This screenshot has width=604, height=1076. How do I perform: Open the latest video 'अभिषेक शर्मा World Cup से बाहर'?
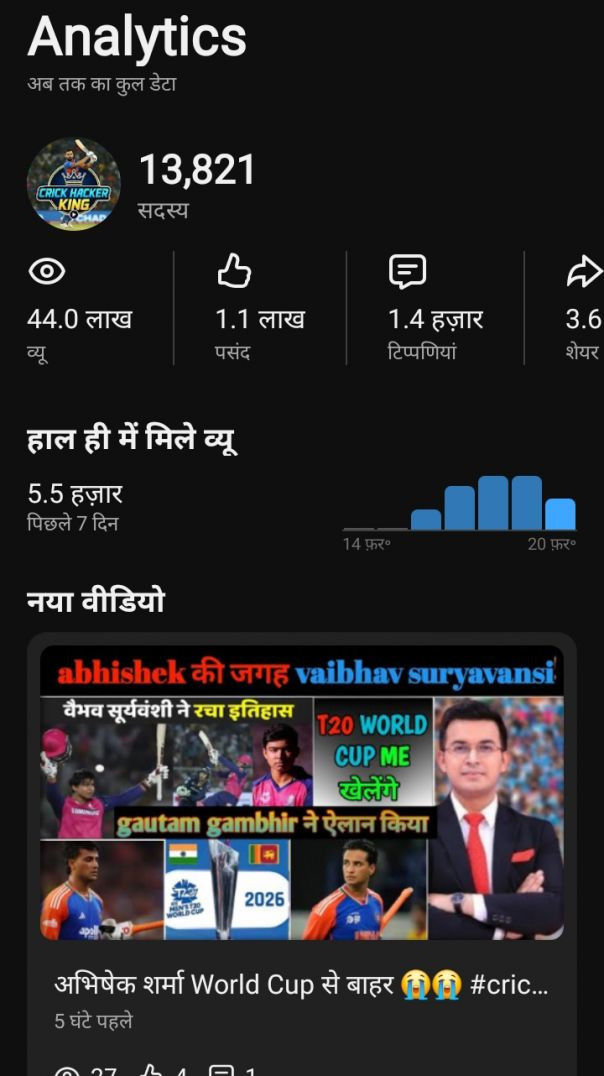coord(301,984)
